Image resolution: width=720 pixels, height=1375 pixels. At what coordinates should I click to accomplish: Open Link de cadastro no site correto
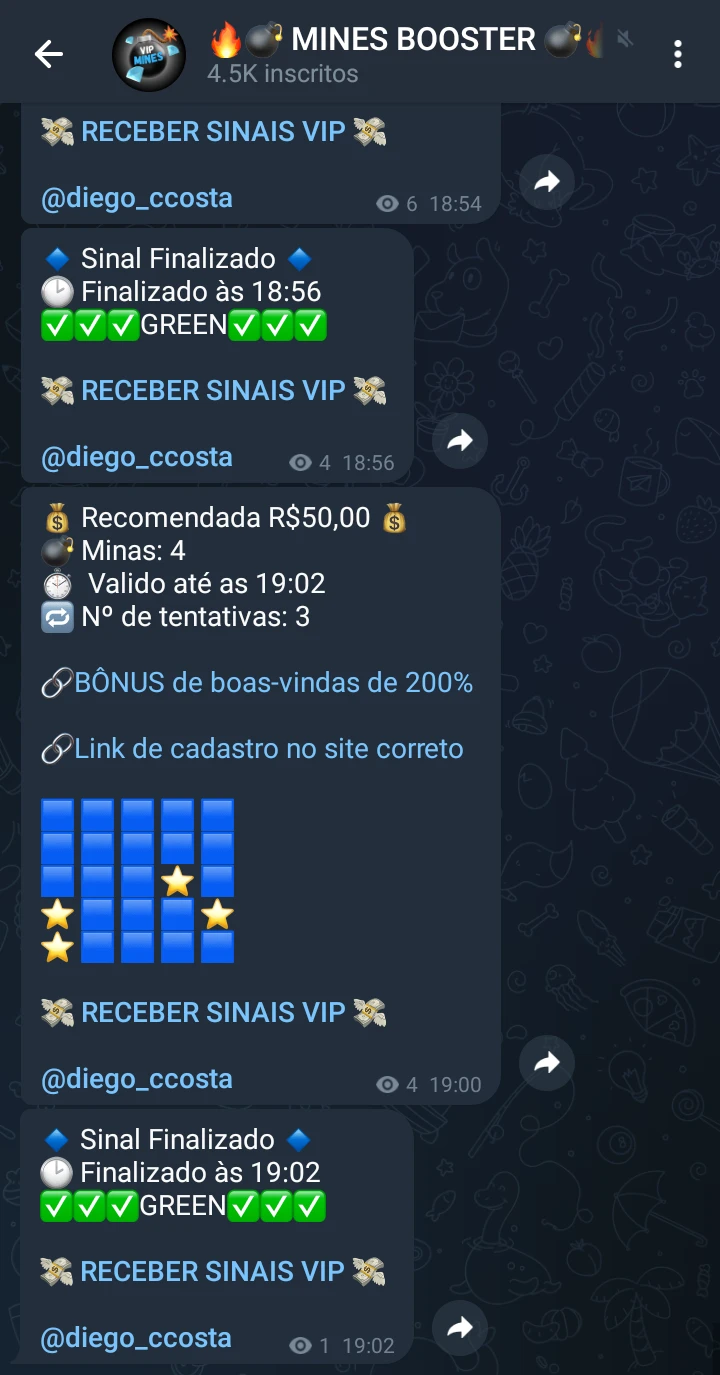pyautogui.click(x=268, y=749)
